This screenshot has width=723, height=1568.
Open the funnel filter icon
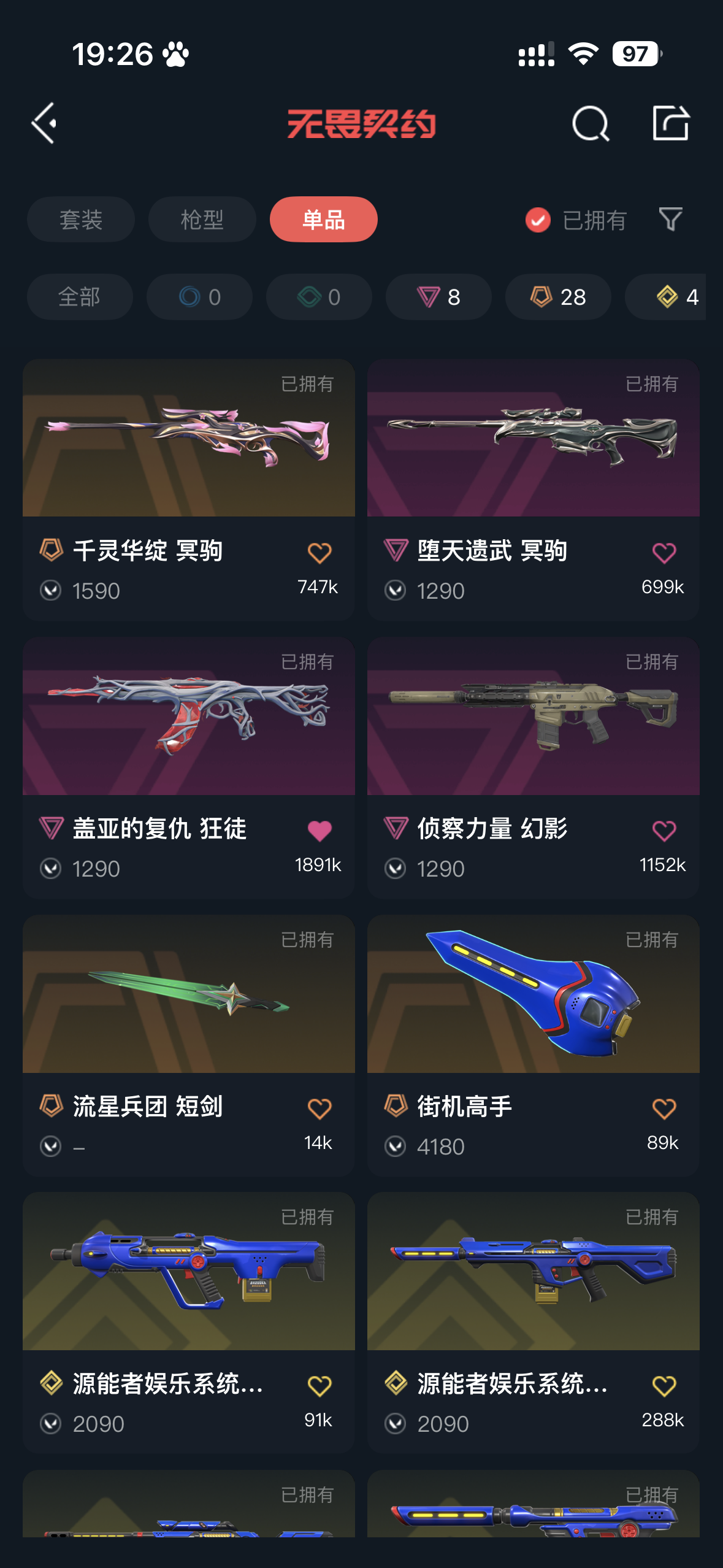670,220
